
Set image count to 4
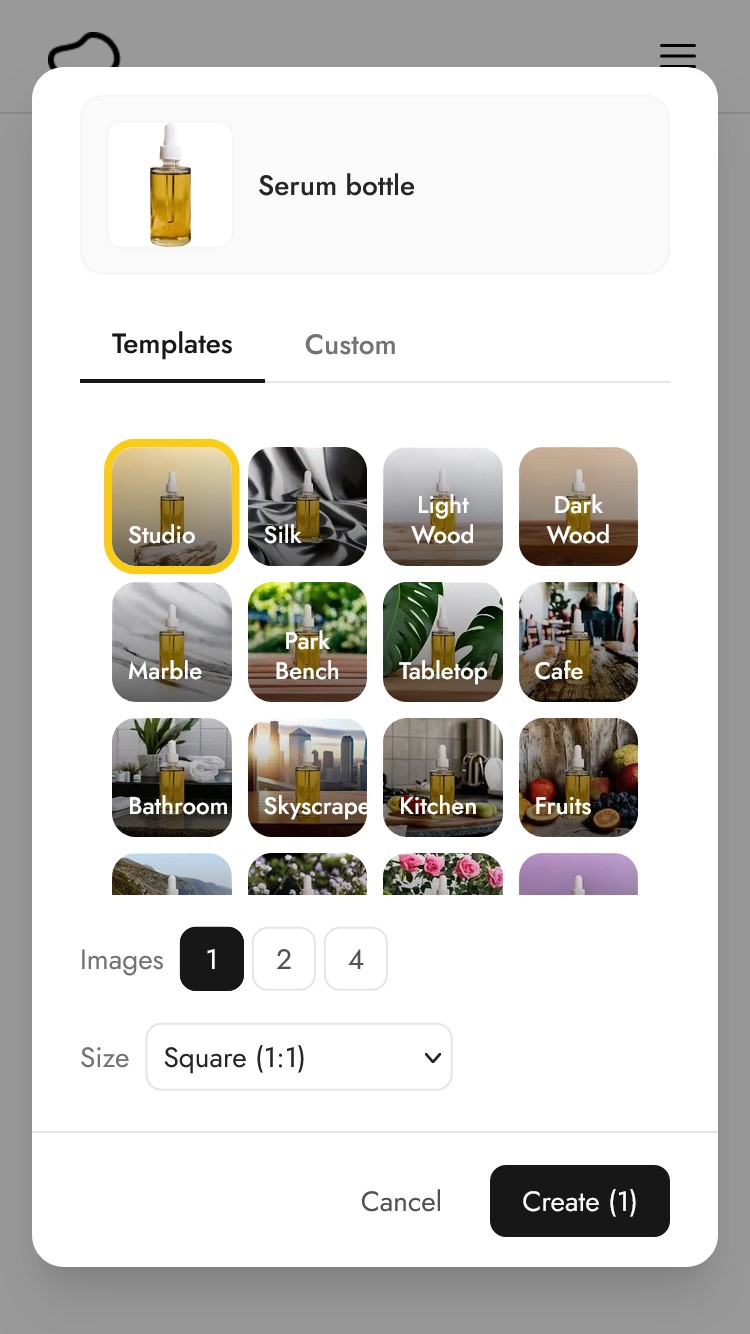pyautogui.click(x=355, y=959)
